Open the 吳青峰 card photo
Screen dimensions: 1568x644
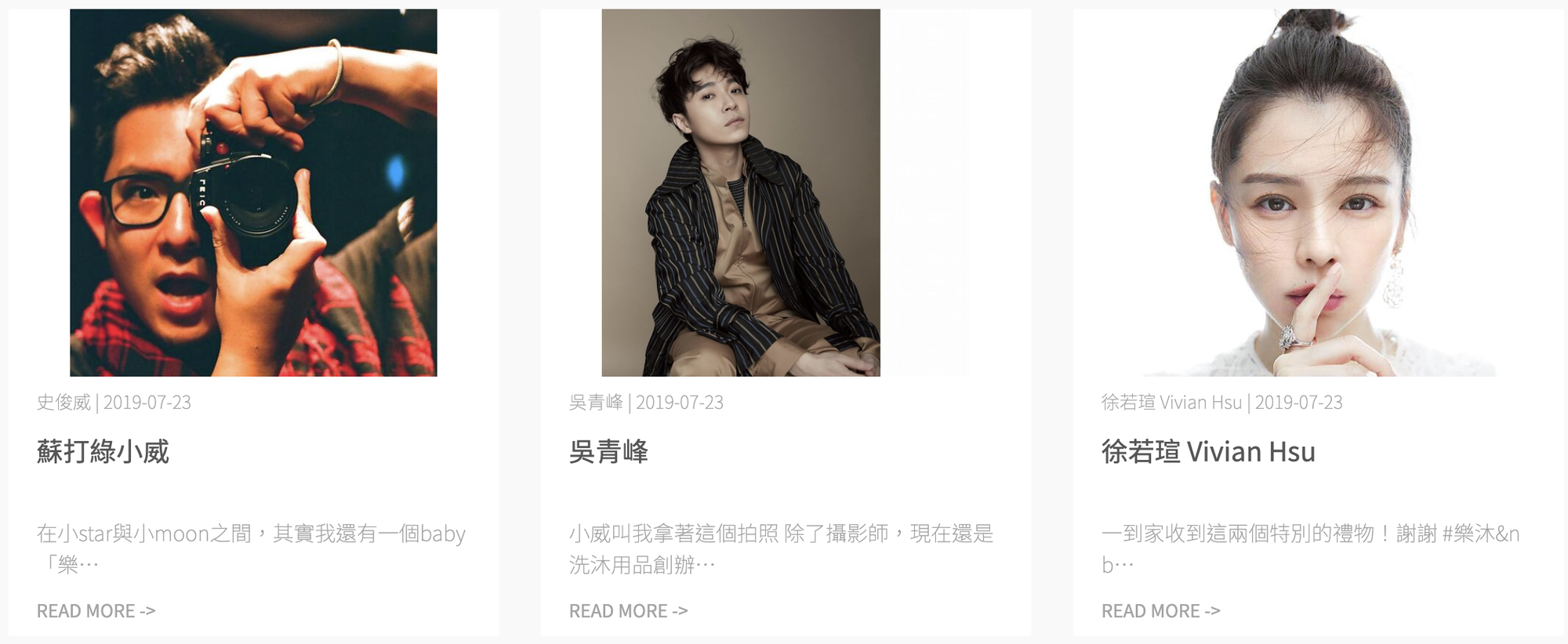[741, 193]
